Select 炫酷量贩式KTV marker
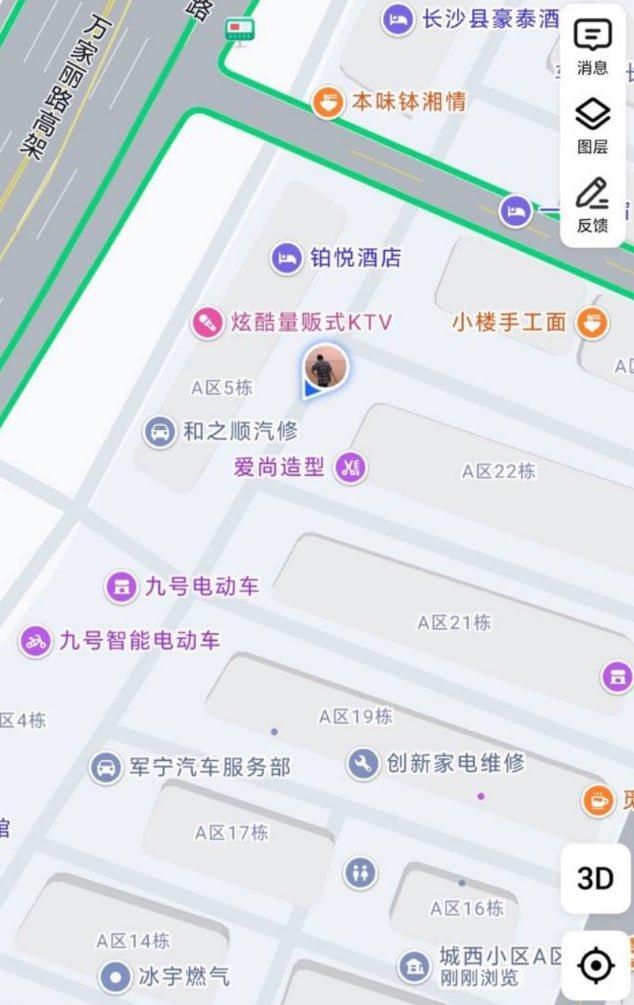 208,323
